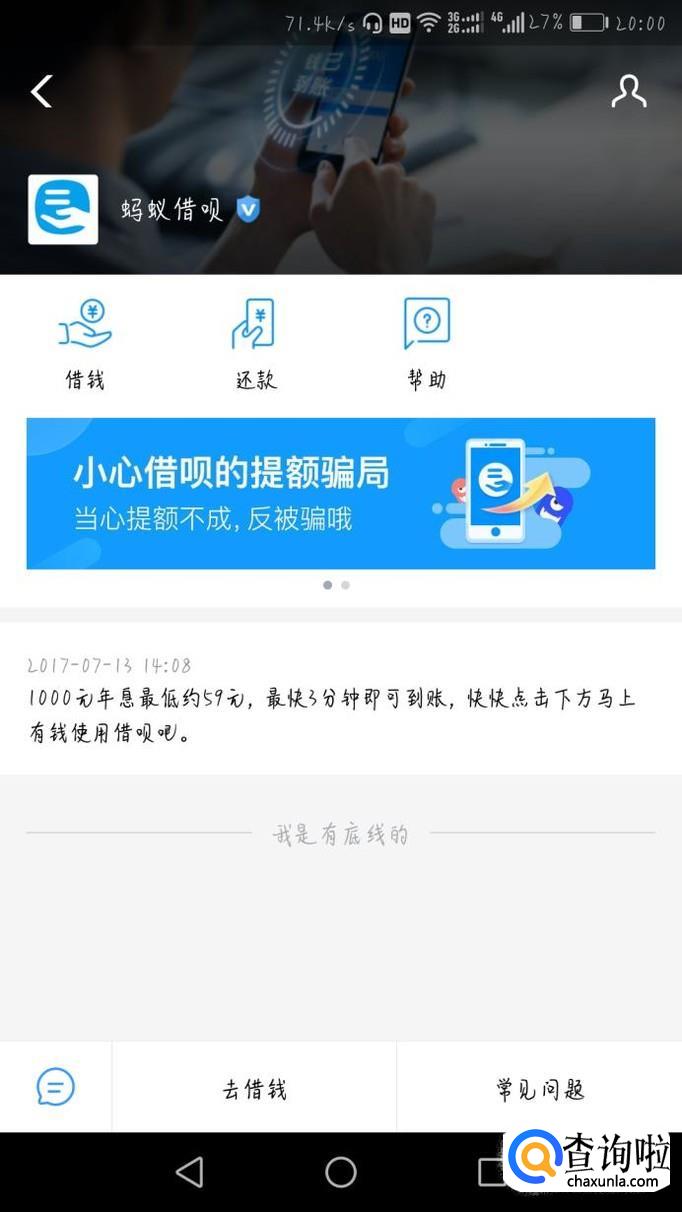Open the profile icon at top right
682x1212 pixels.
(x=629, y=91)
